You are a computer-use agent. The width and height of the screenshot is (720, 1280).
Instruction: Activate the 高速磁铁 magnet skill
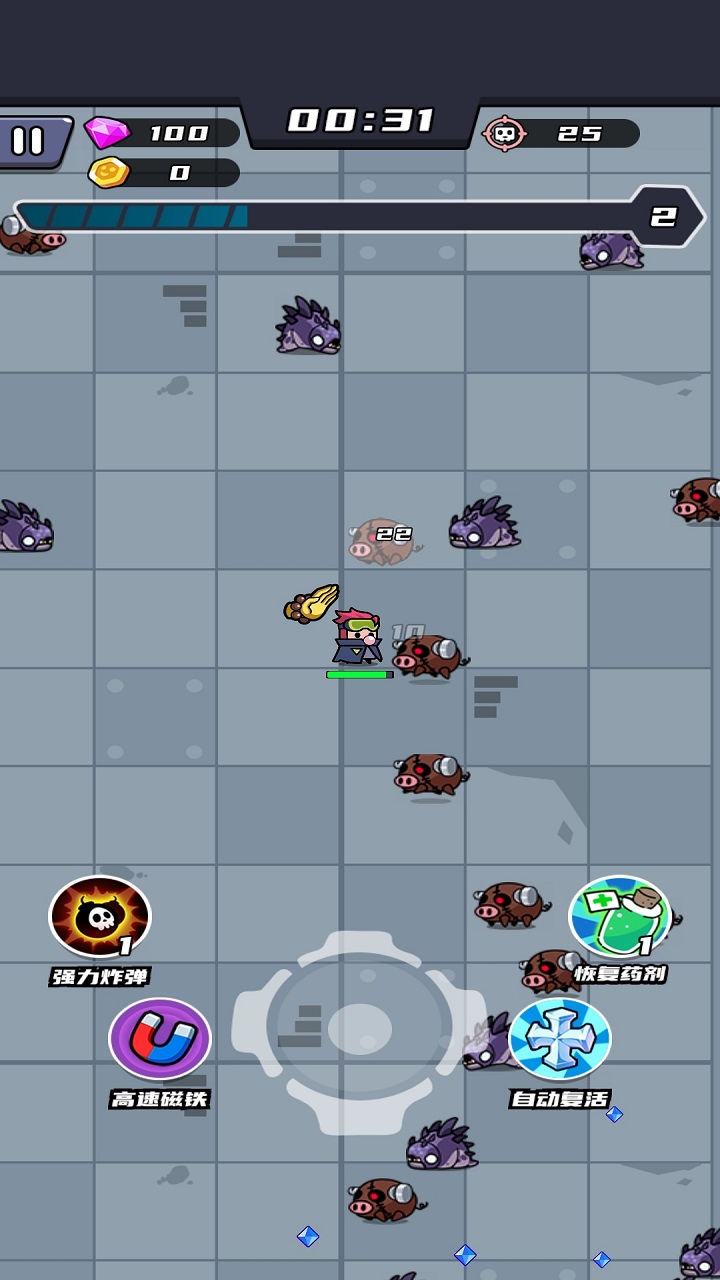tap(160, 1040)
